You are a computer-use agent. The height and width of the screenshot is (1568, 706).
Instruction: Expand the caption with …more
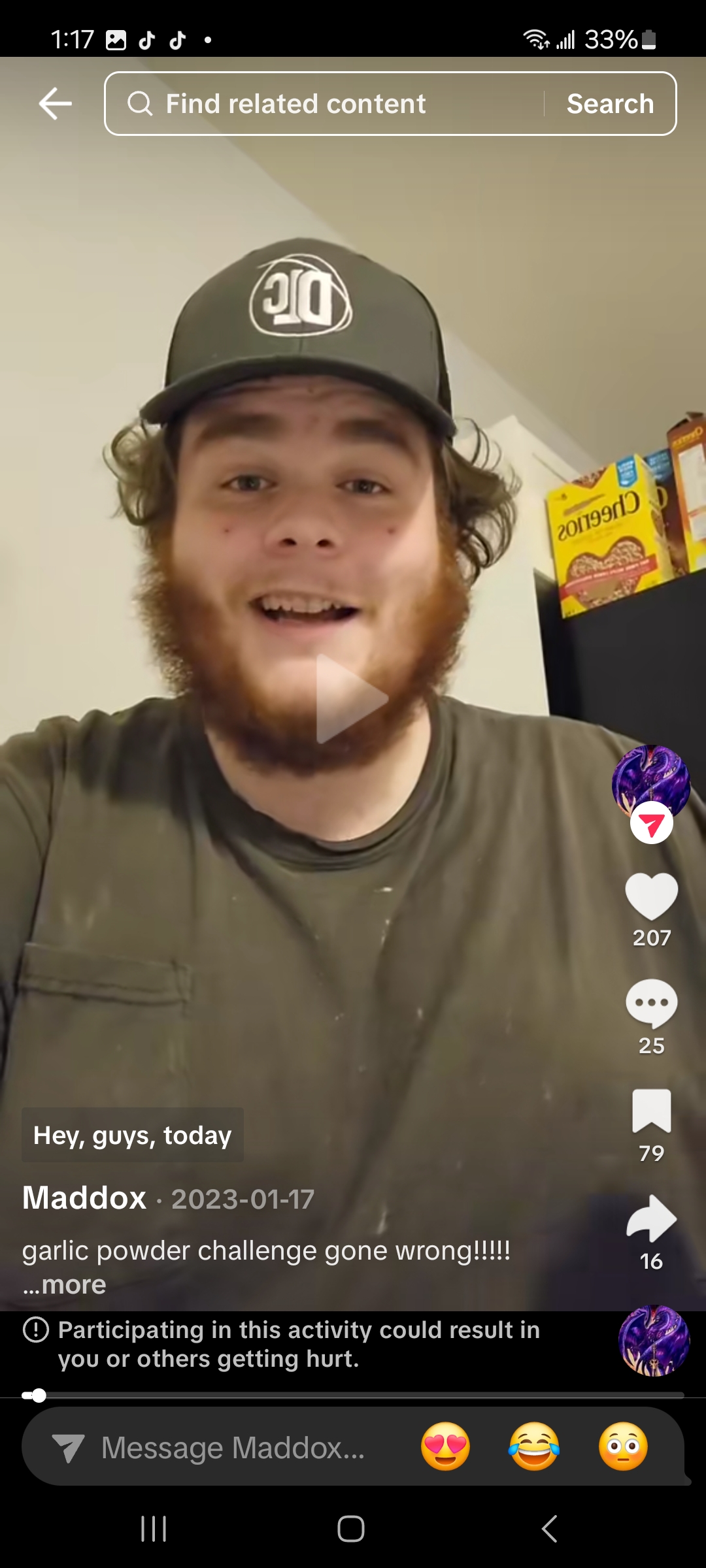tap(65, 1285)
